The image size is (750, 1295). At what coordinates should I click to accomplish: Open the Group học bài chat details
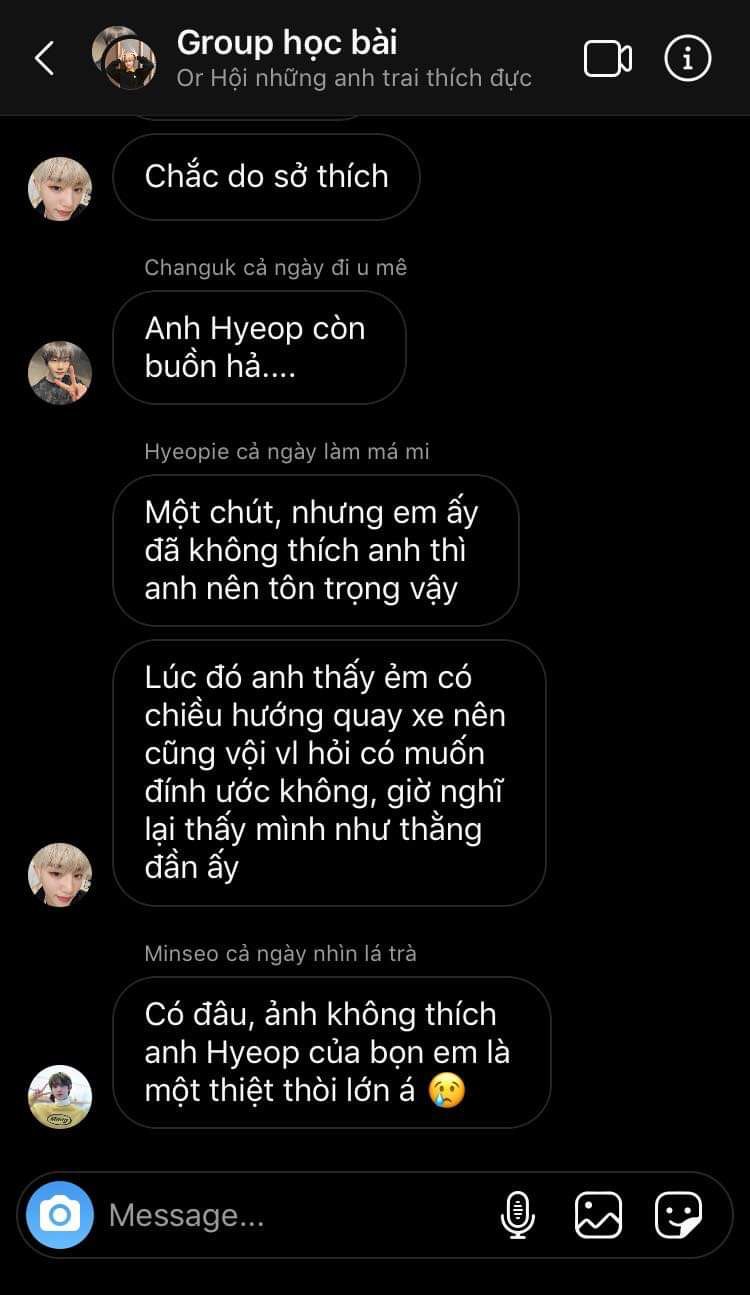tap(288, 44)
